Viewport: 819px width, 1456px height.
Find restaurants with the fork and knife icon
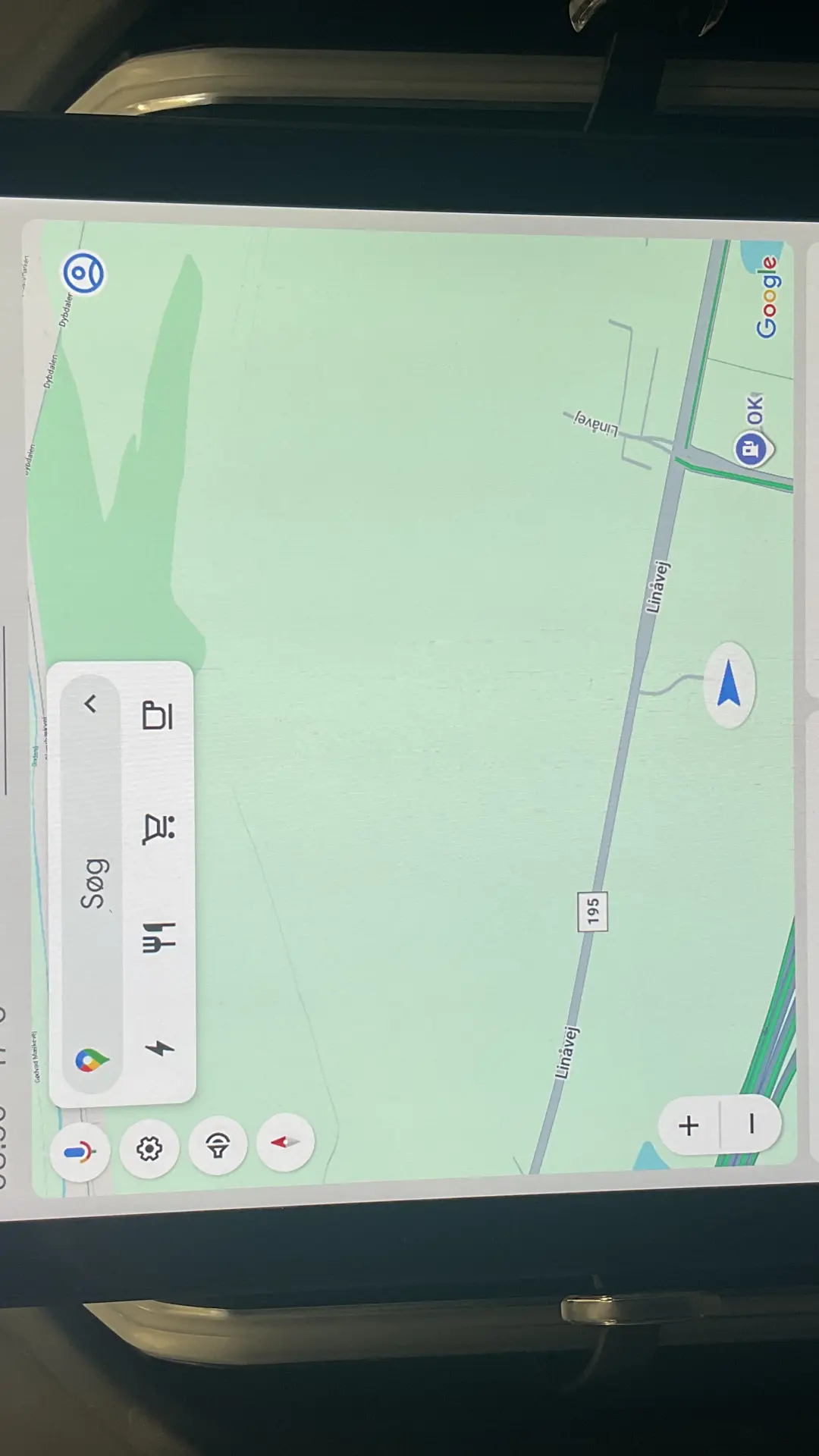159,937
